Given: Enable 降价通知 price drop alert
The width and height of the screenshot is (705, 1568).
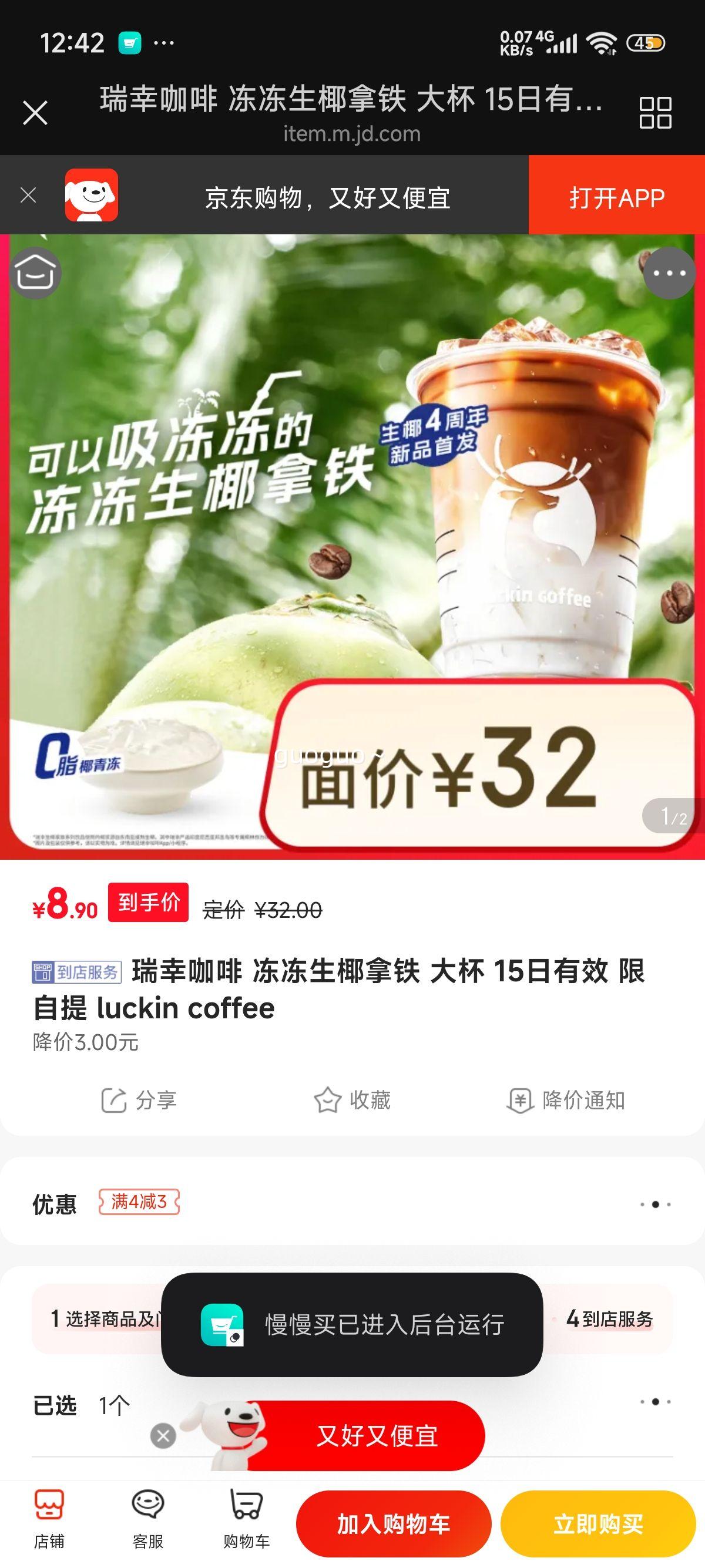Looking at the screenshot, I should point(566,1100).
